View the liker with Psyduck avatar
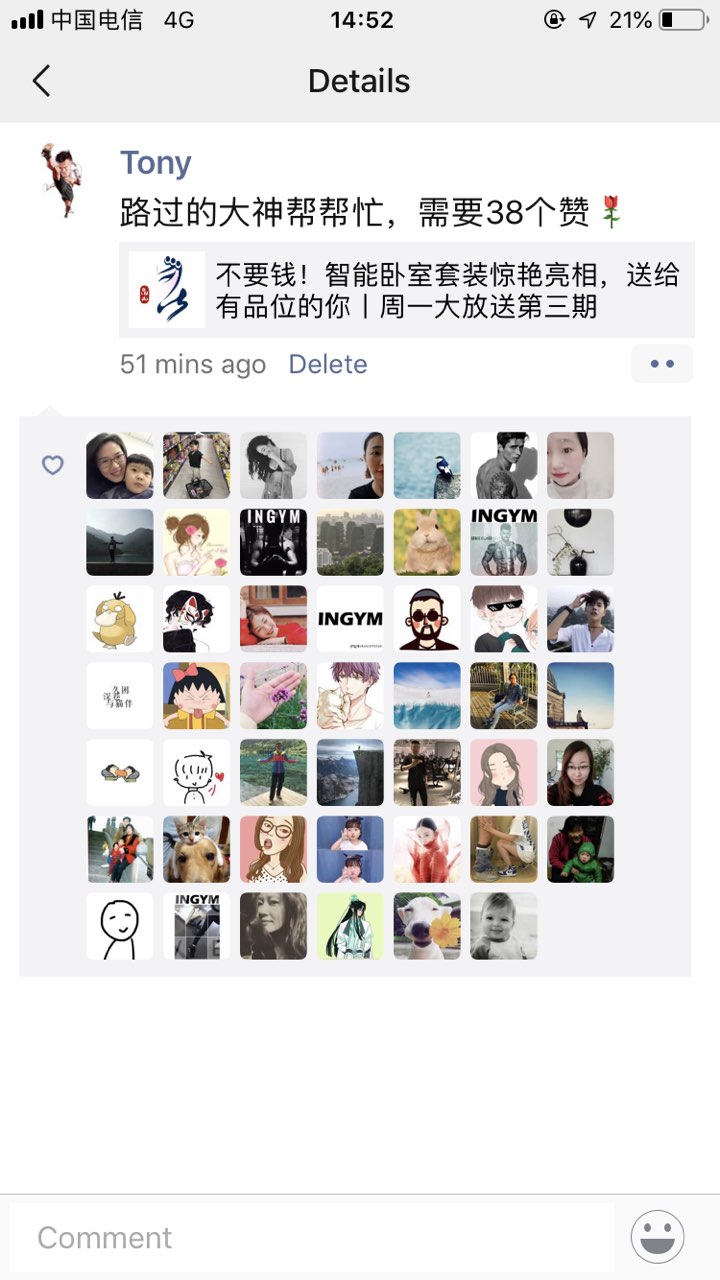Viewport: 720px width, 1280px height. [120, 619]
